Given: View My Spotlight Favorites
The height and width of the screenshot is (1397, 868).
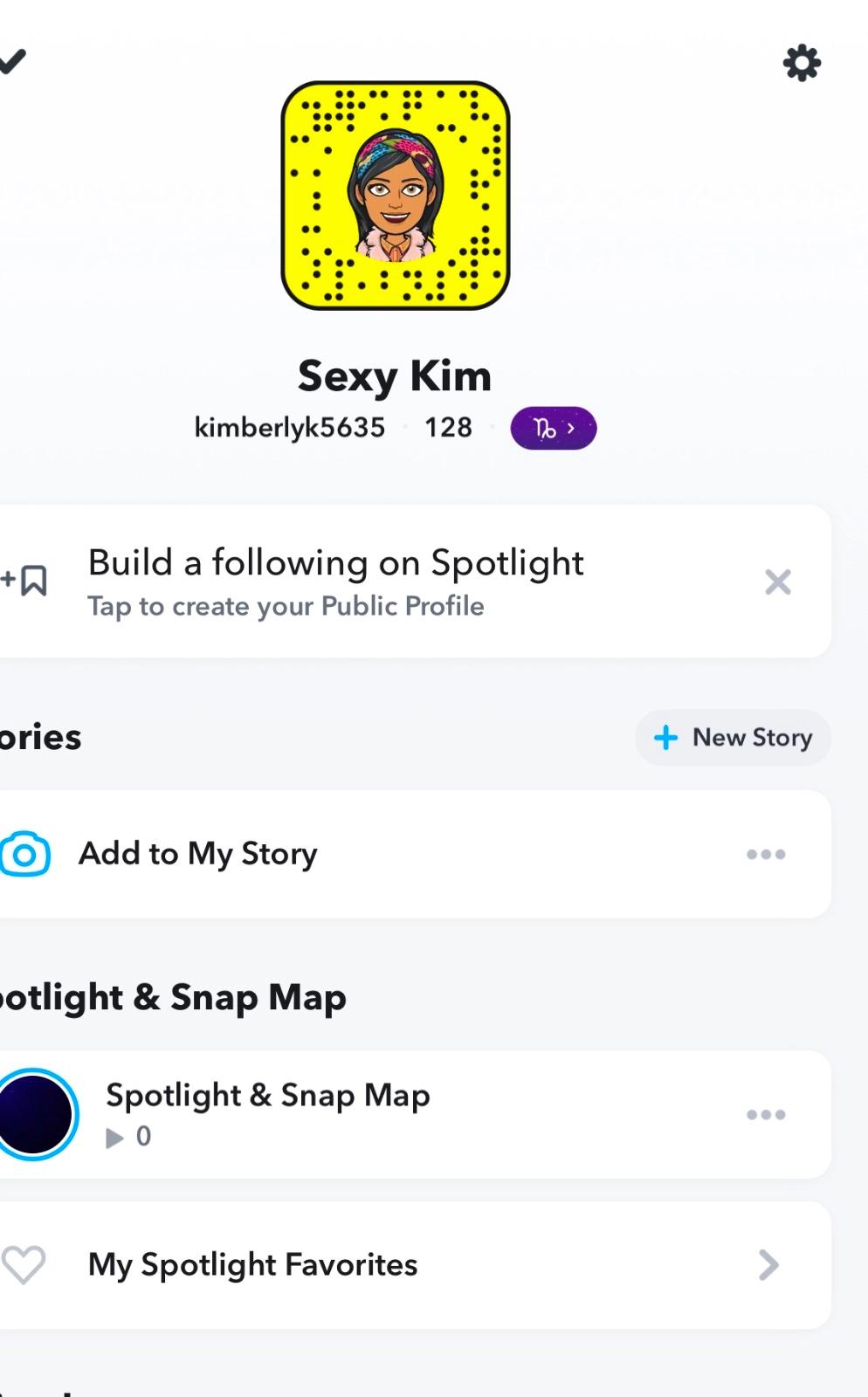Looking at the screenshot, I should pyautogui.click(x=253, y=1265).
